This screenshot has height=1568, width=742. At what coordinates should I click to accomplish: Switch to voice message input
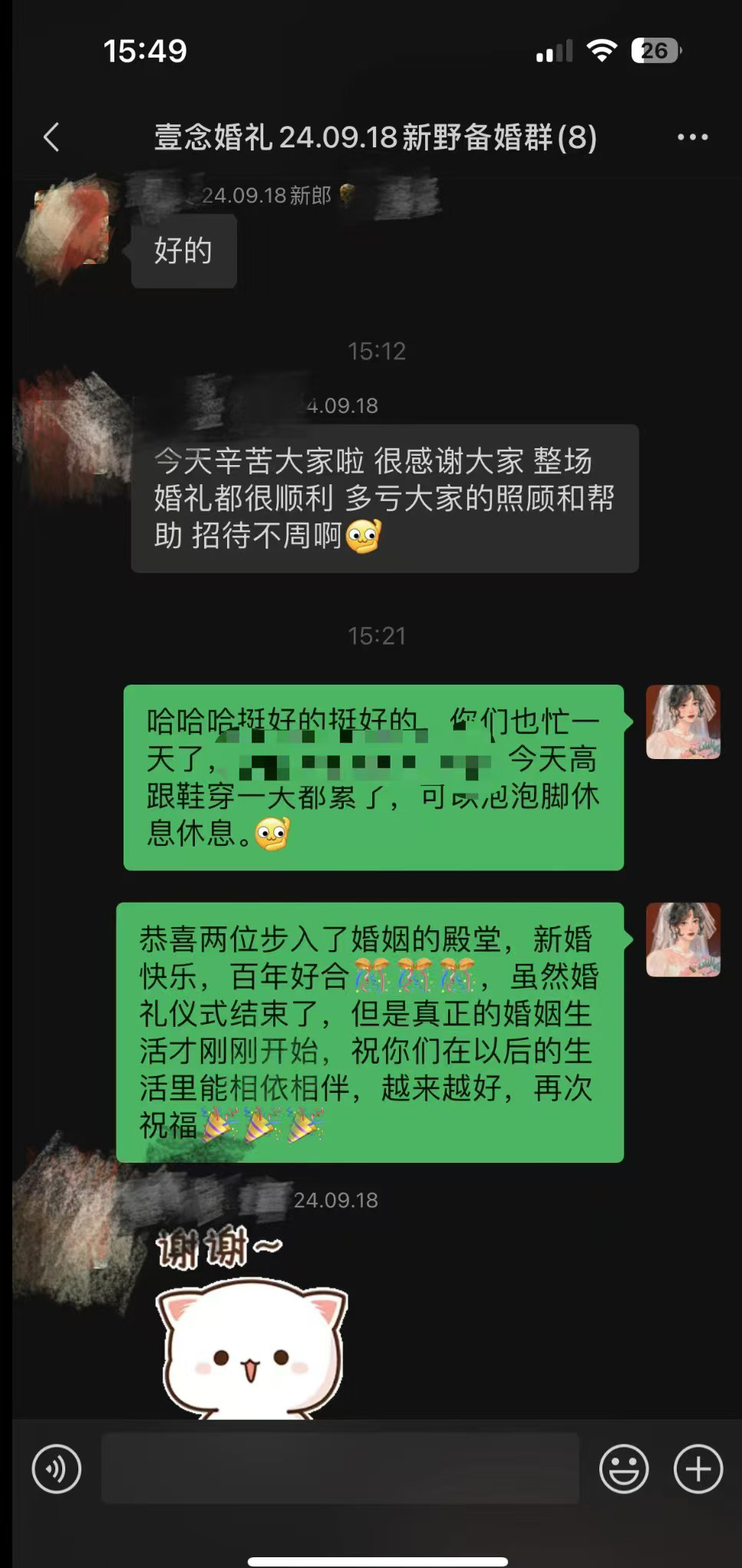56,1469
